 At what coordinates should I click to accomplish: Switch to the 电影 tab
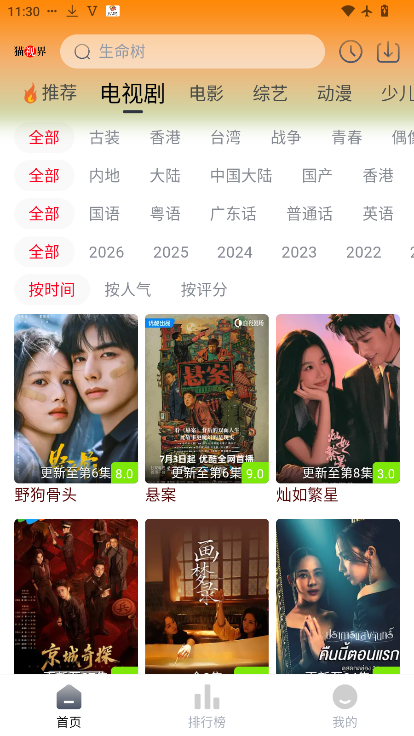207,93
